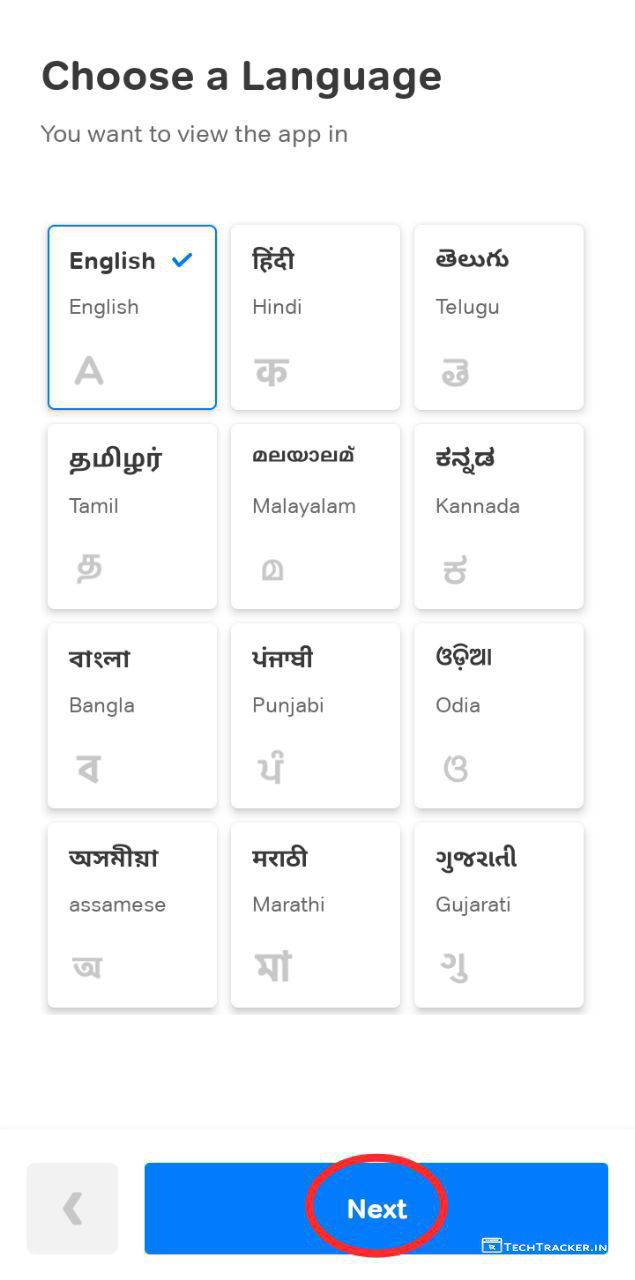Select the Assamese language card
635x1280 pixels.
click(132, 914)
